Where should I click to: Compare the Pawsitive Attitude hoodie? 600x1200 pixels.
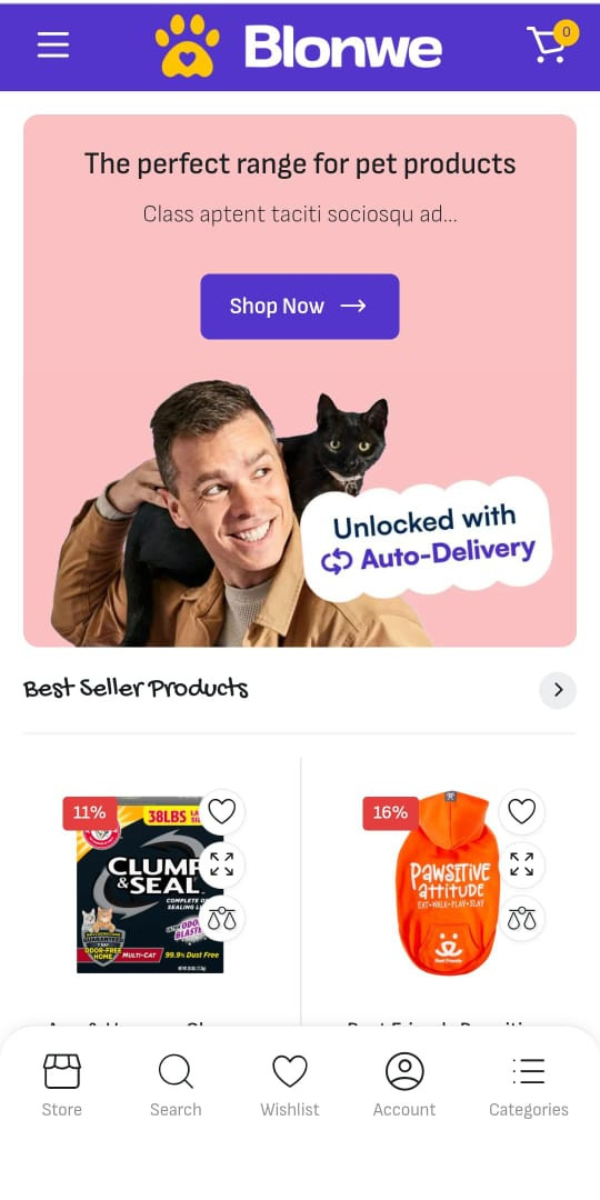(522, 918)
